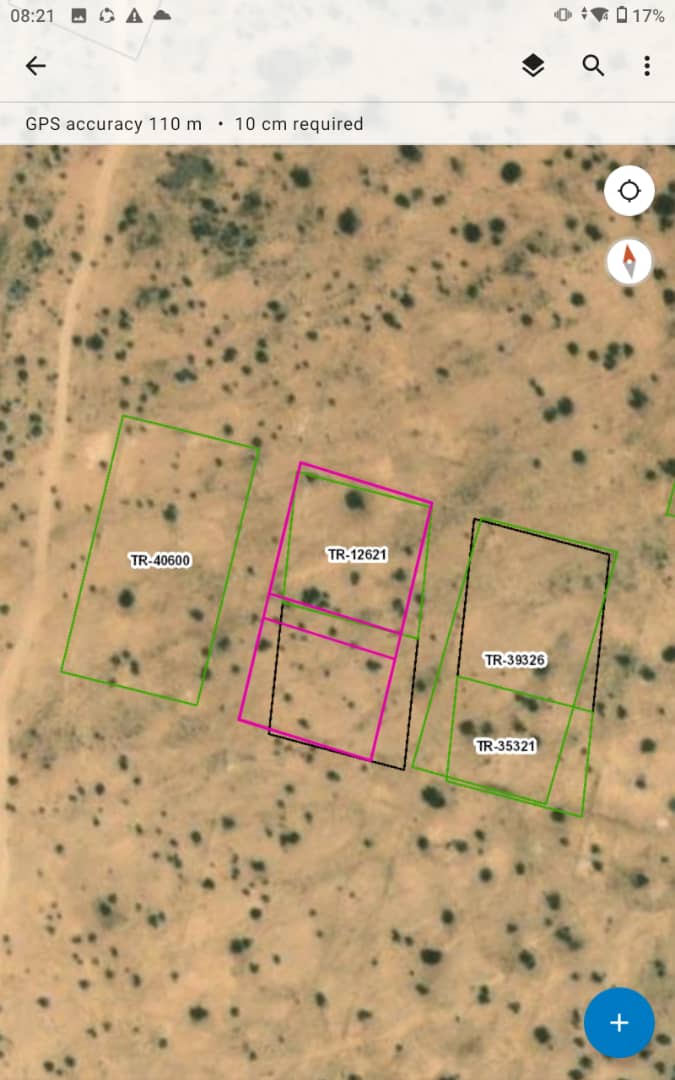Select the TR-39326 parcel
Image resolution: width=675 pixels, height=1080 pixels.
click(515, 660)
